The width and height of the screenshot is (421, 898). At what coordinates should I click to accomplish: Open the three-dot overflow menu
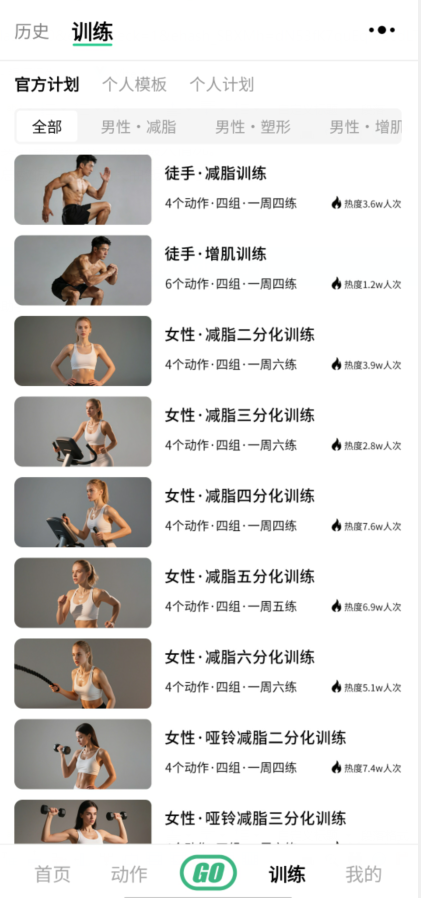(381, 30)
